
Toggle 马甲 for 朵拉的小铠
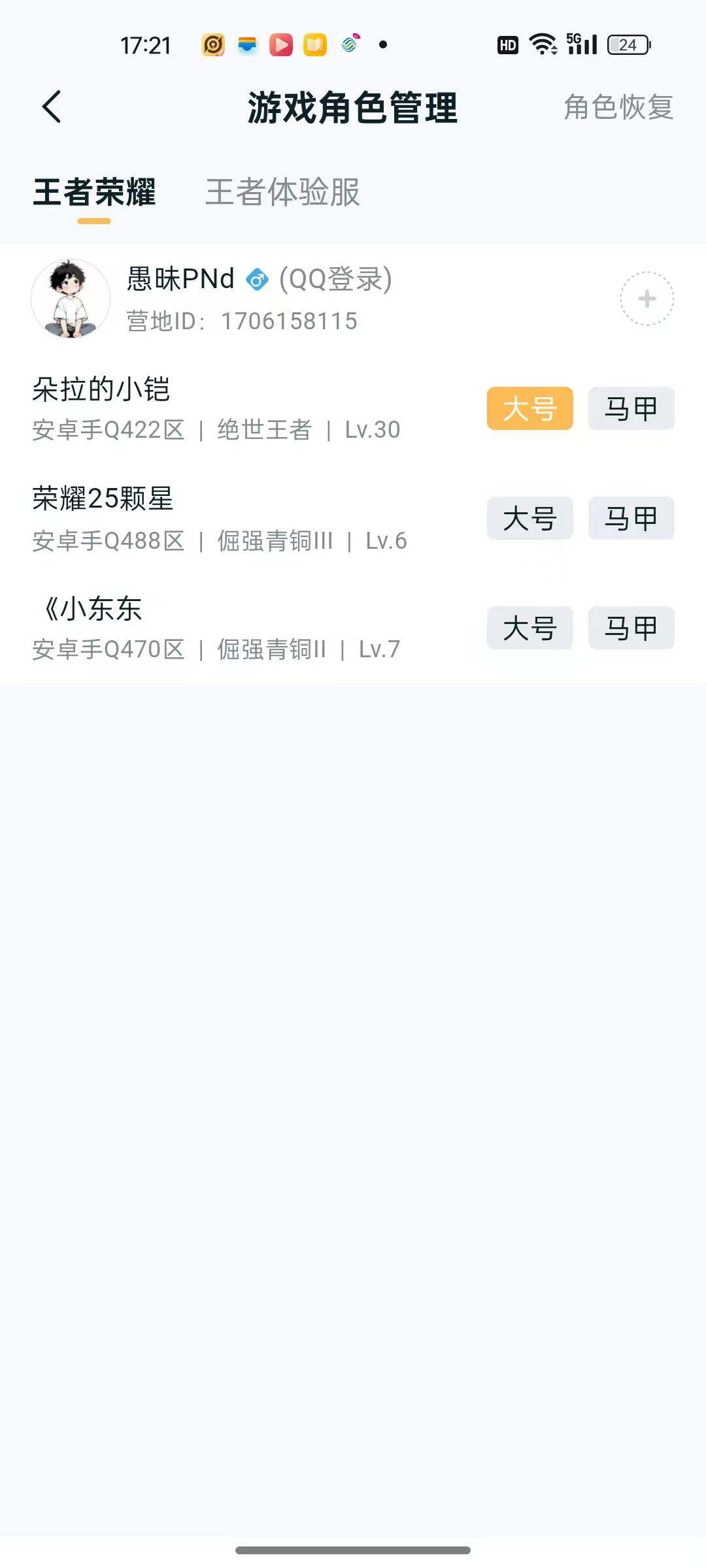tap(630, 408)
